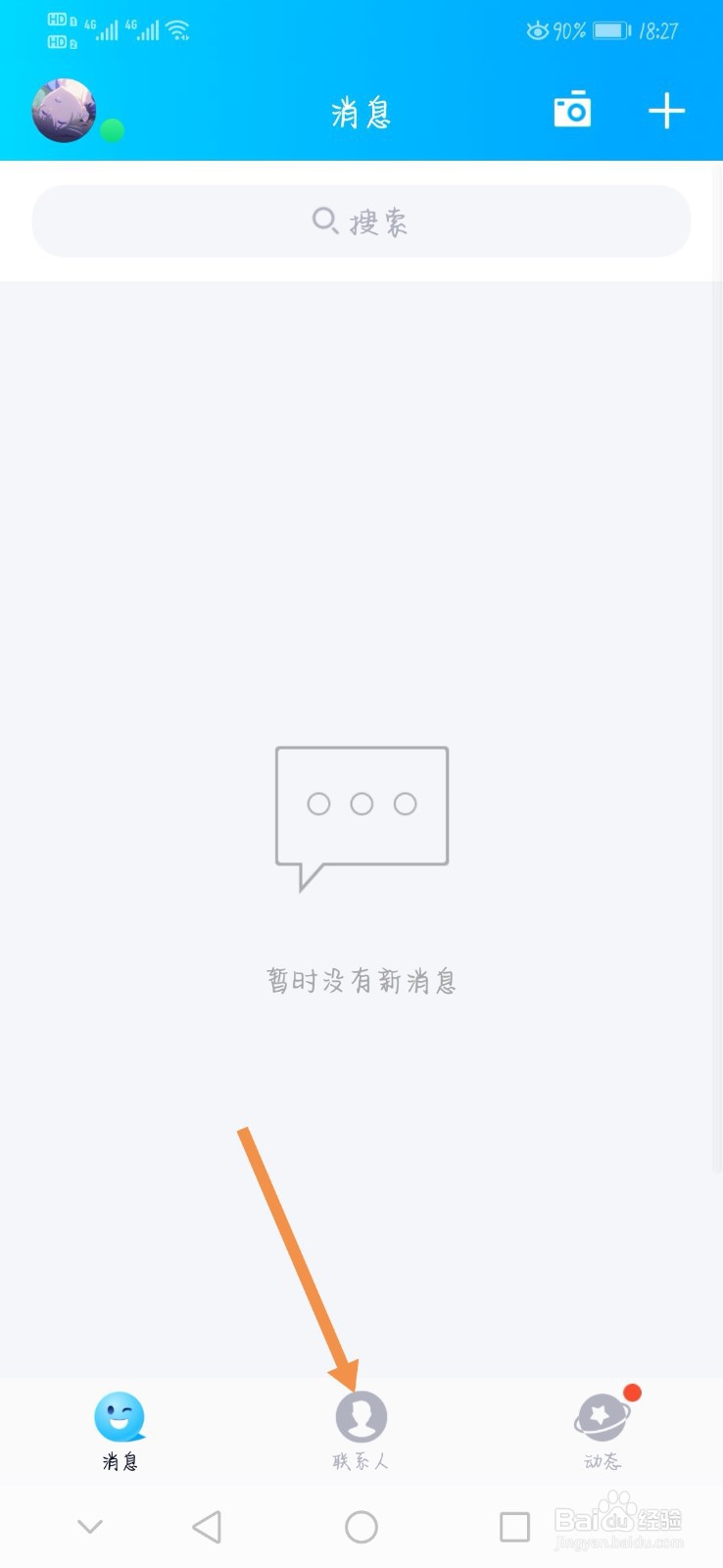The width and height of the screenshot is (723, 1568).
Task: Tap the Wi-Fi status bar icon
Action: [177, 28]
